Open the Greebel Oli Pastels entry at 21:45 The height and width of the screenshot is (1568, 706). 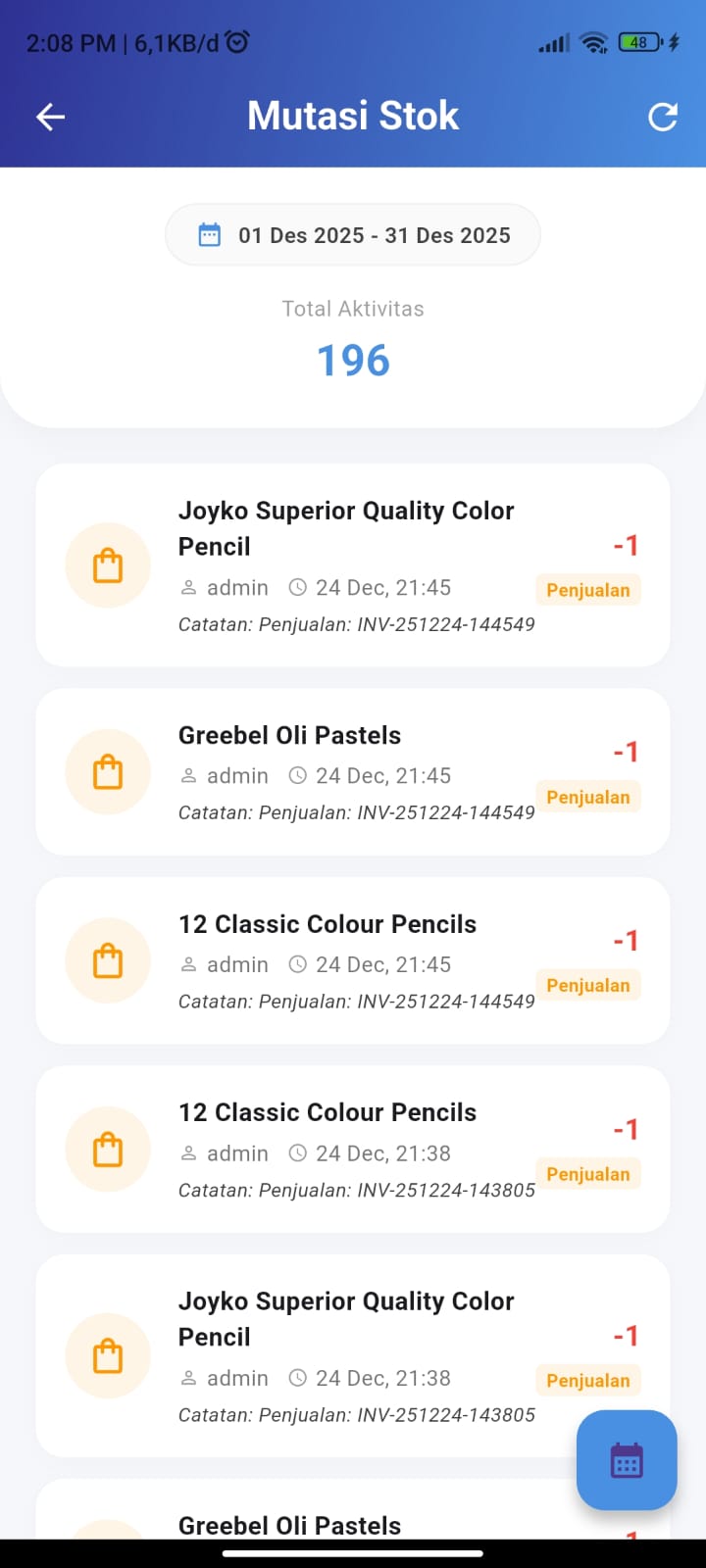[353, 772]
